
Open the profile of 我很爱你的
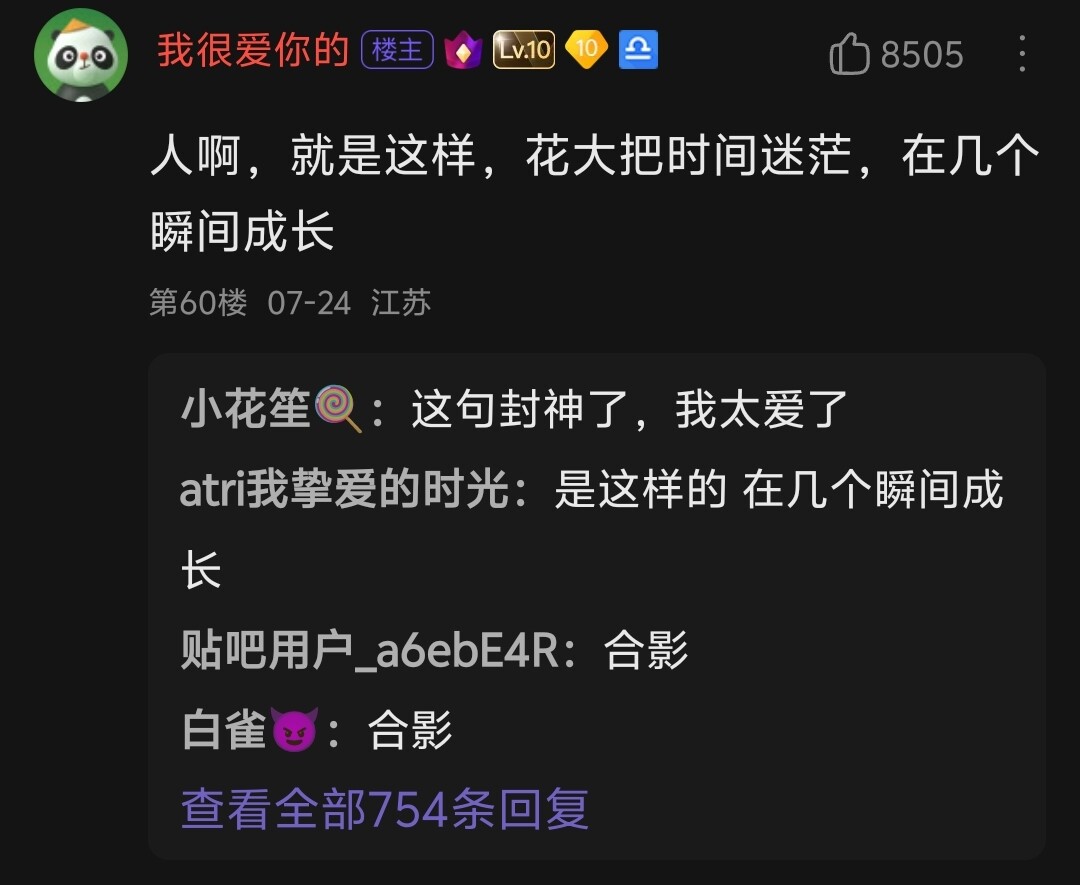[253, 50]
